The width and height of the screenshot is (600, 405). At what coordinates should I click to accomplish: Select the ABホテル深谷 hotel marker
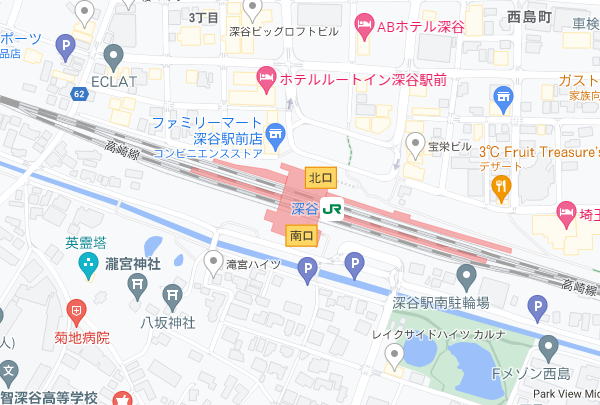click(364, 26)
